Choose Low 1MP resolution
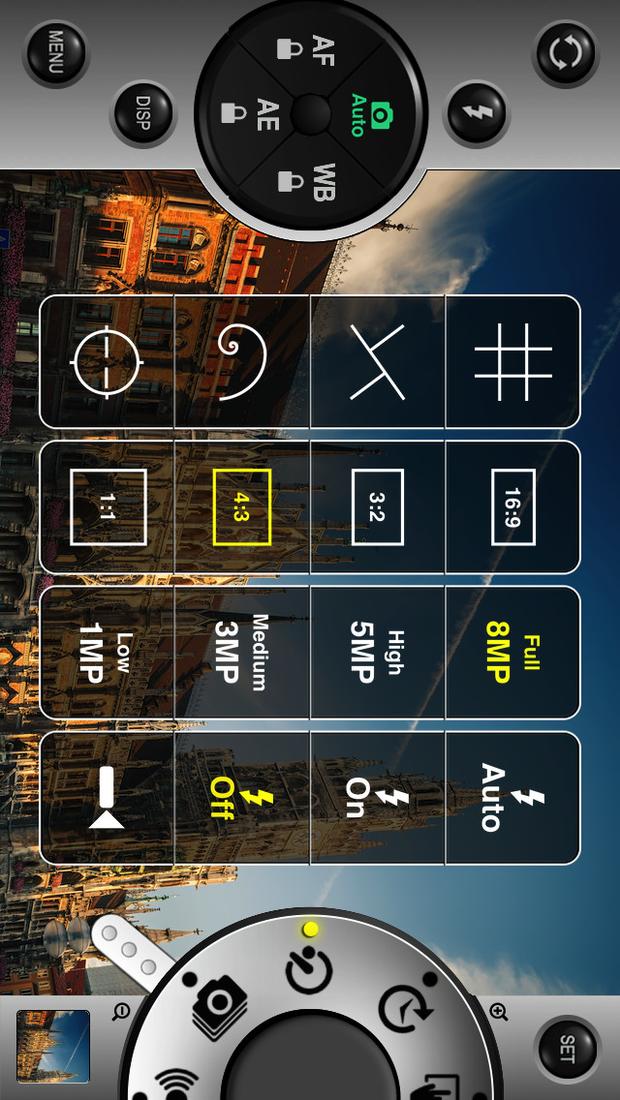620x1100 pixels. point(107,652)
